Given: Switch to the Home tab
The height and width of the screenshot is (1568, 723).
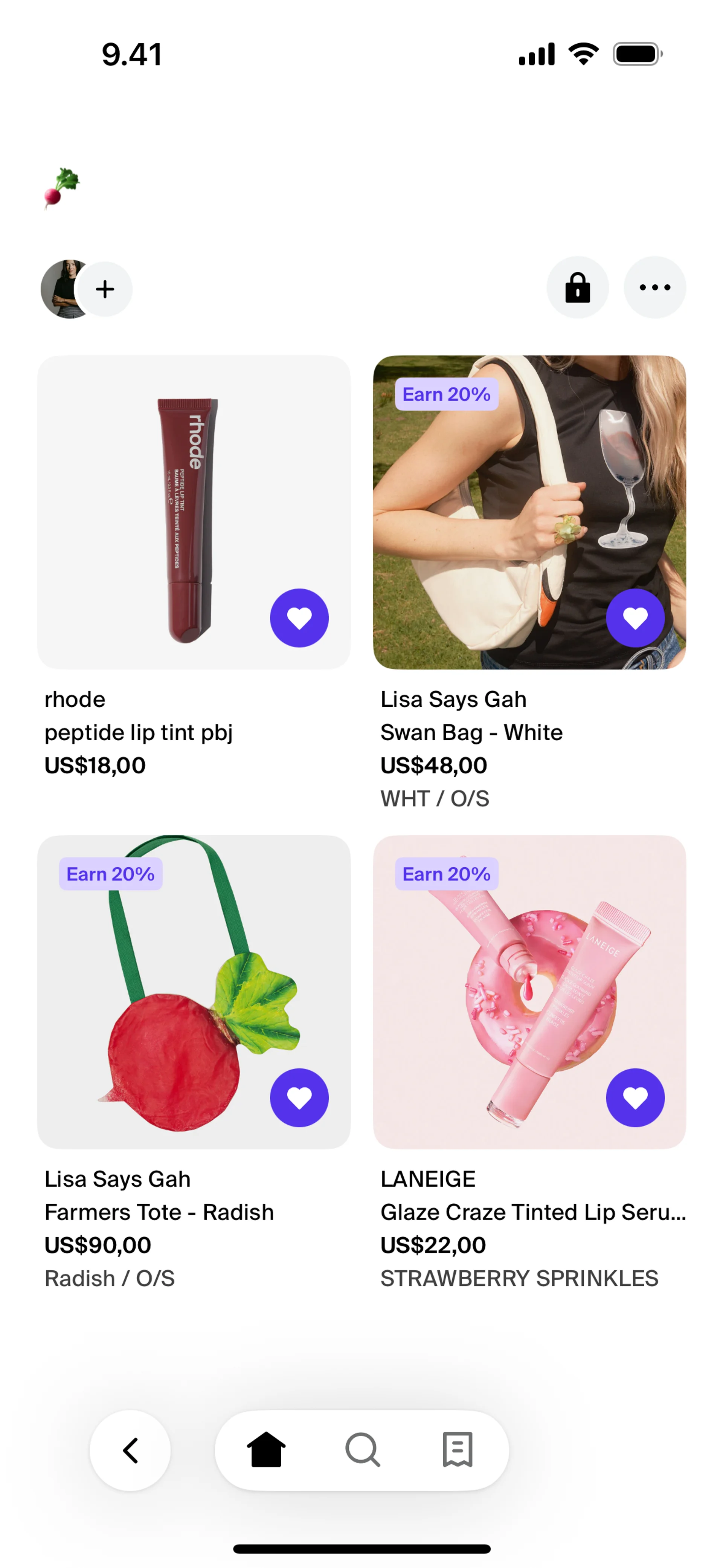Looking at the screenshot, I should (266, 1450).
